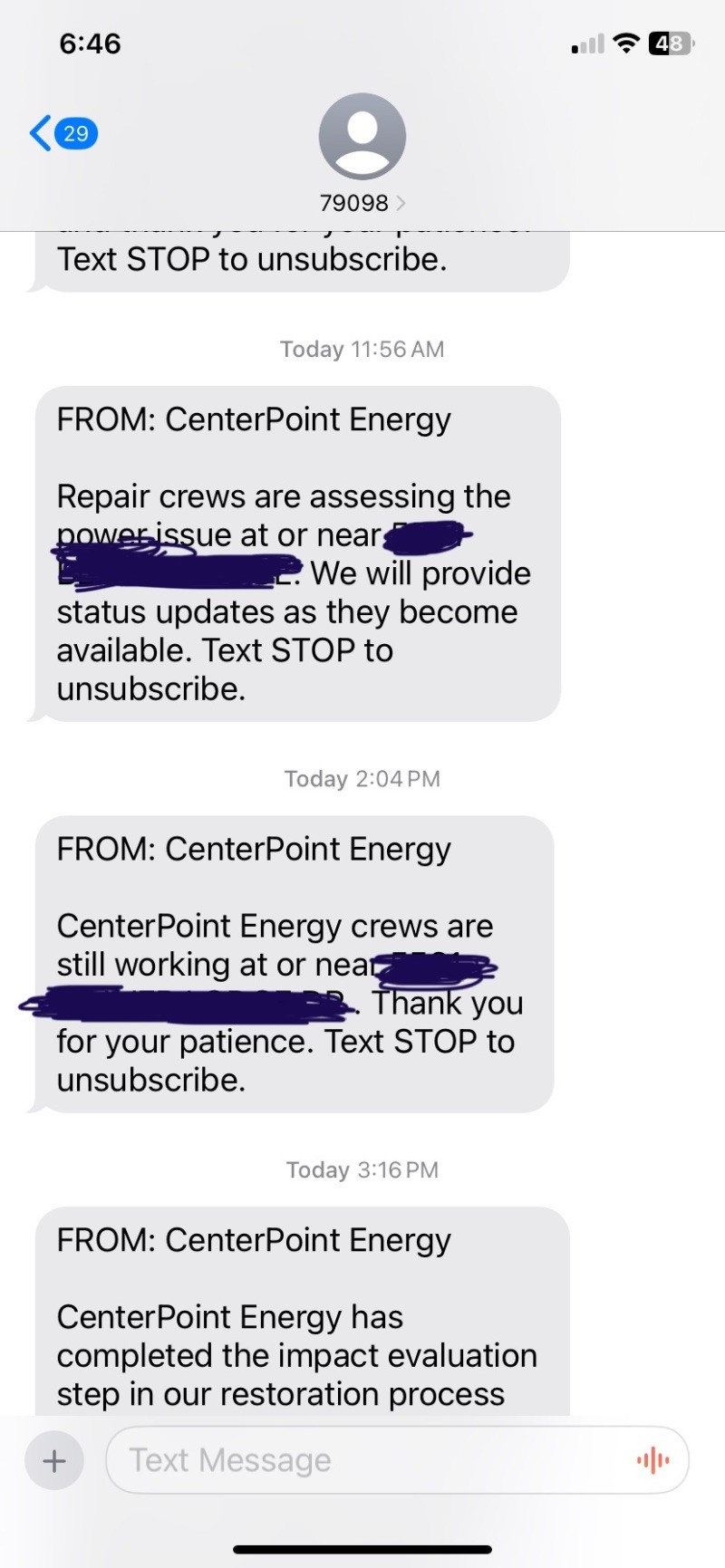This screenshot has height=1568, width=725.
Task: Tap the Wi-Fi icon in status bar
Action: [x=624, y=43]
